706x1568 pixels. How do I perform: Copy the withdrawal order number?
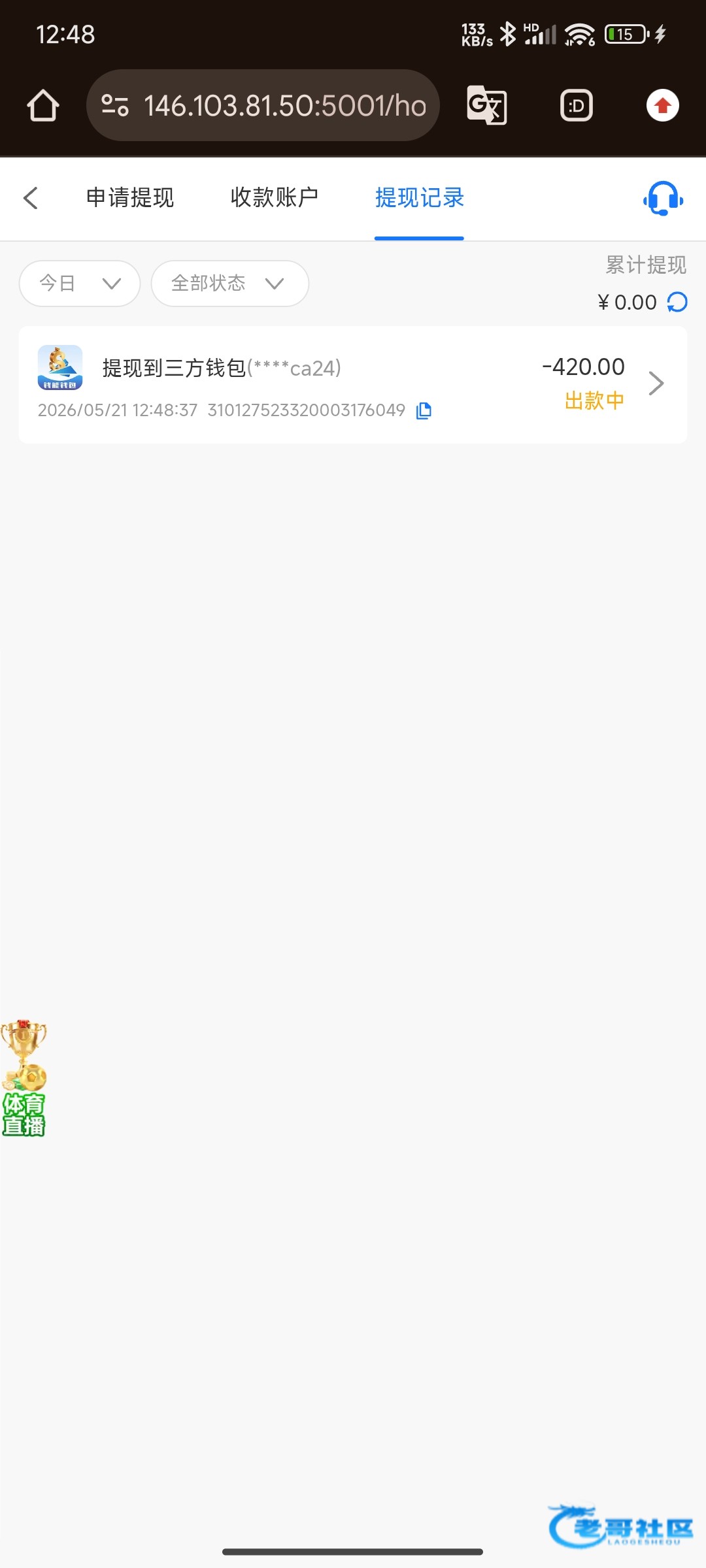tap(424, 410)
